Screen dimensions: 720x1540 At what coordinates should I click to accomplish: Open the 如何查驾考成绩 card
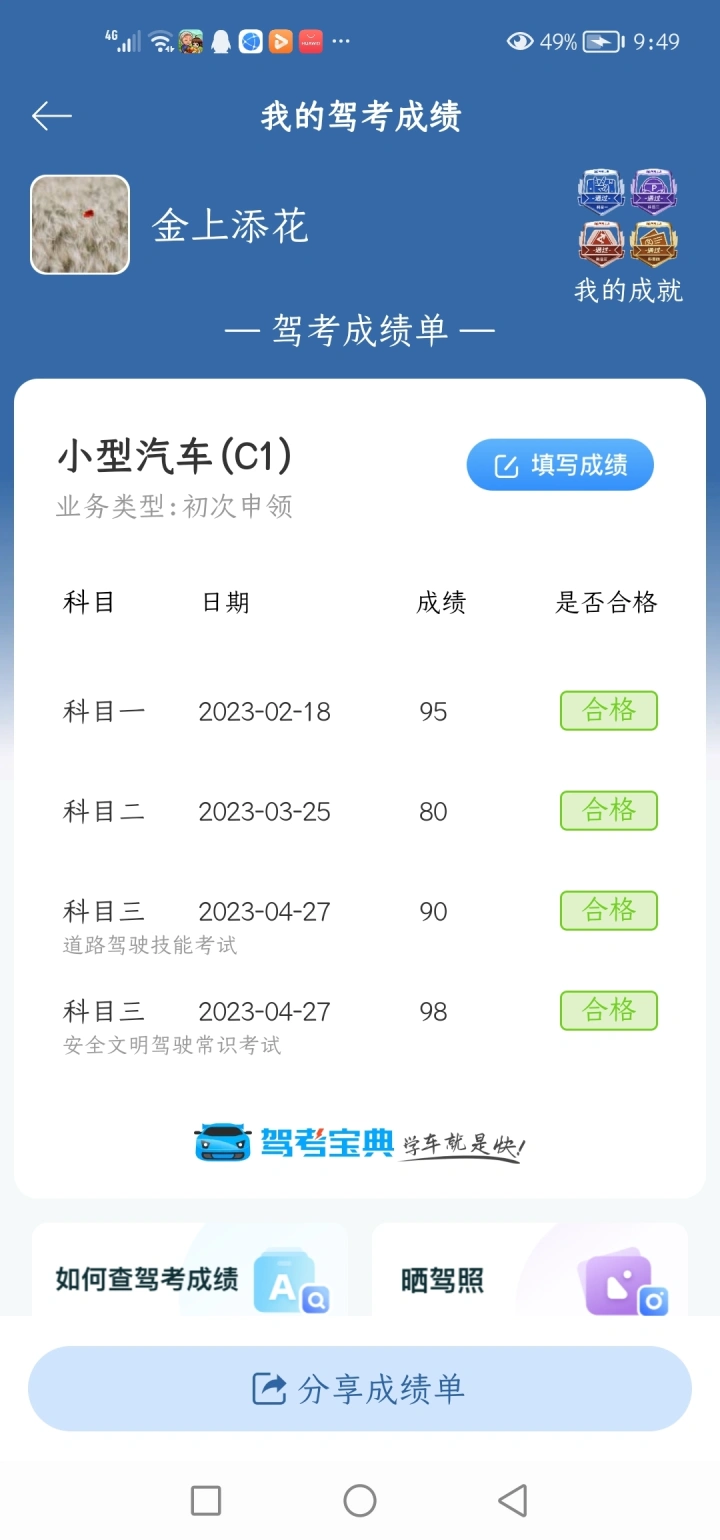[x=190, y=1272]
